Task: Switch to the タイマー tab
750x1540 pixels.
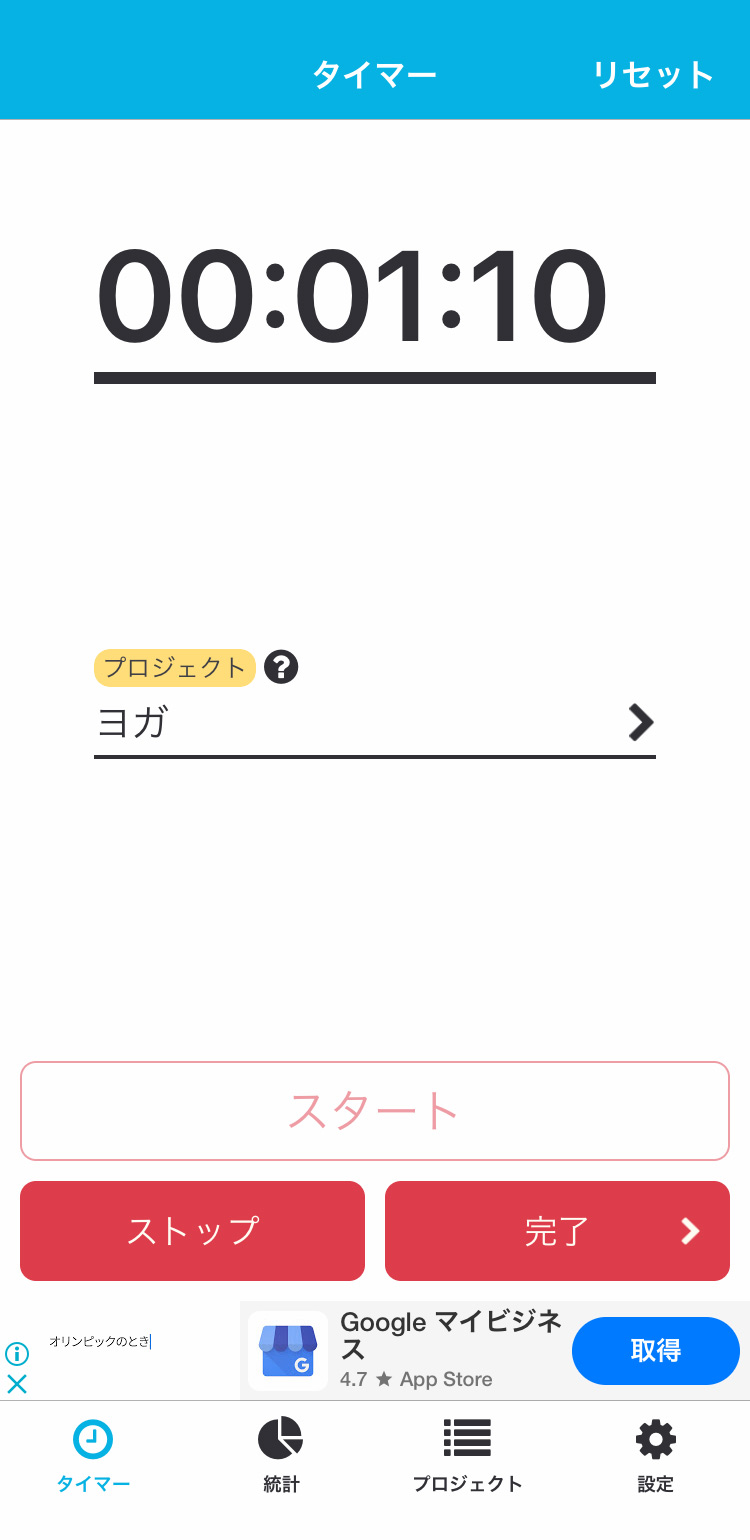Action: click(93, 1456)
